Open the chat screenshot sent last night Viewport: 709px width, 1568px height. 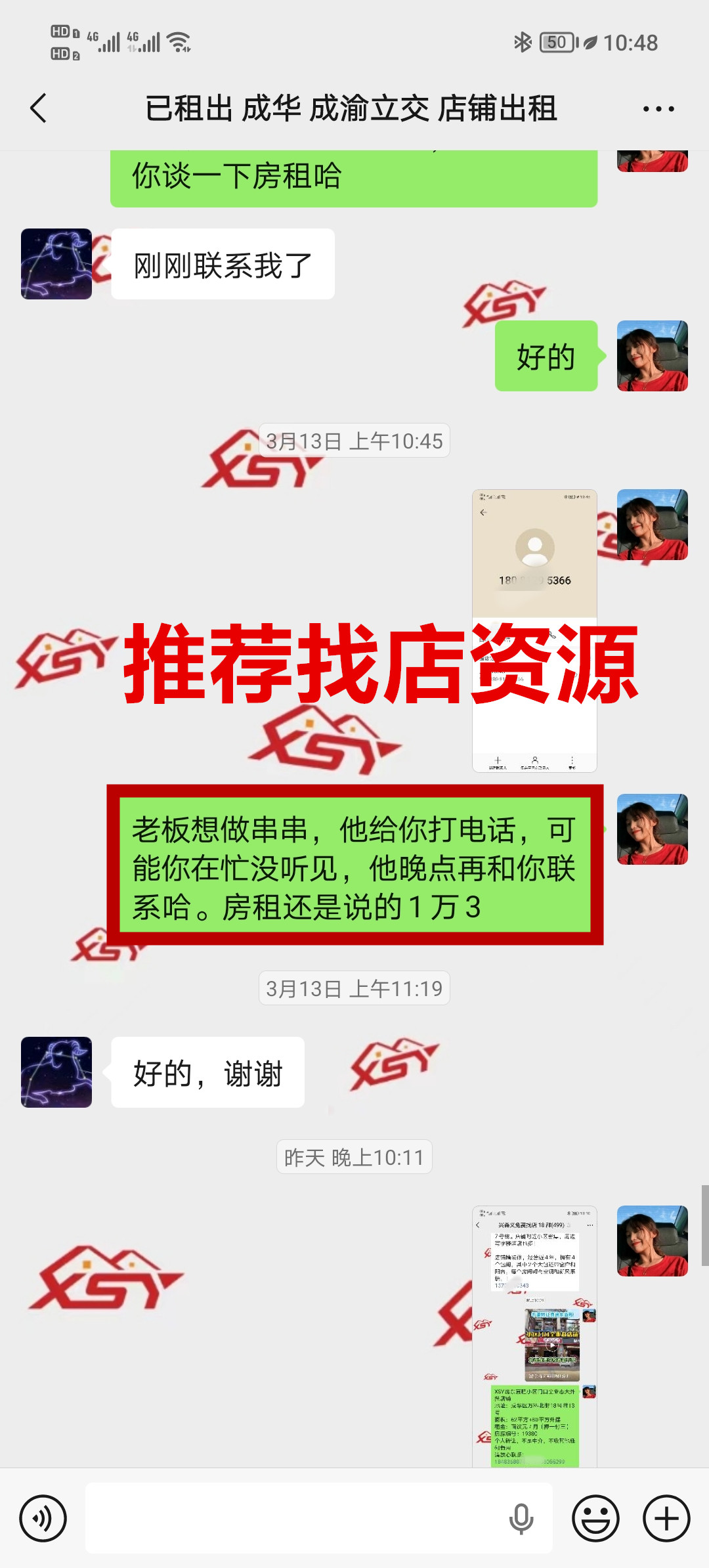tap(534, 1336)
